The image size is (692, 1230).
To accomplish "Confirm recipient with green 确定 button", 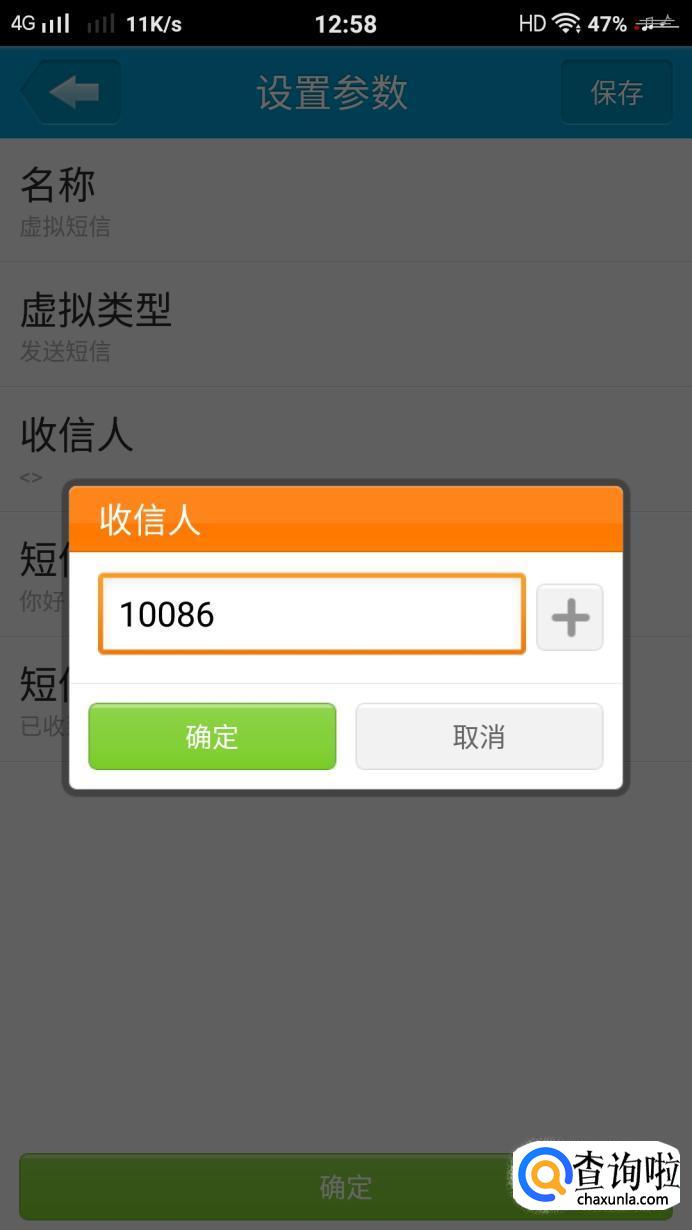I will click(212, 737).
